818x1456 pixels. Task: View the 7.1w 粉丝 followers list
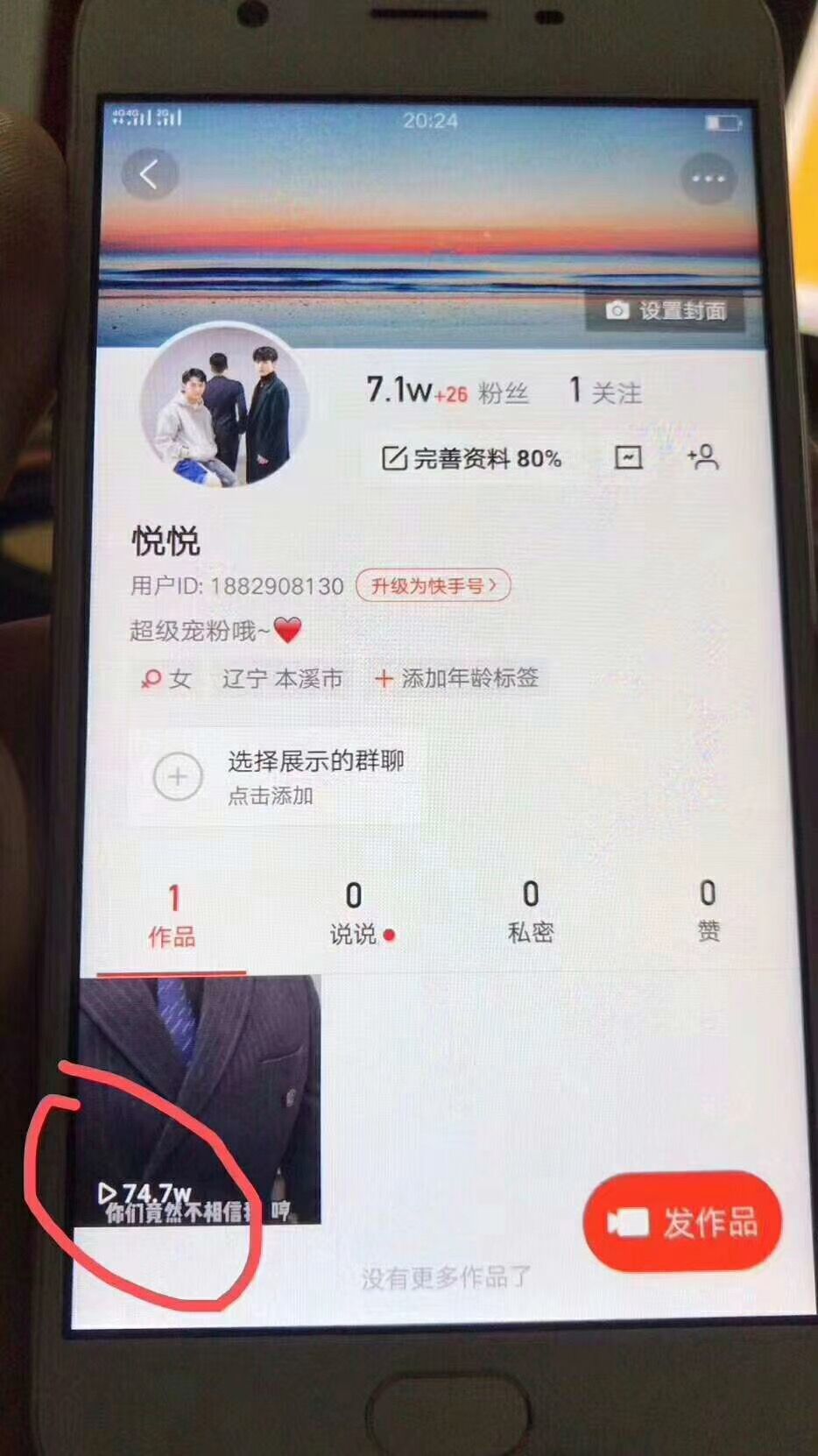[x=447, y=392]
